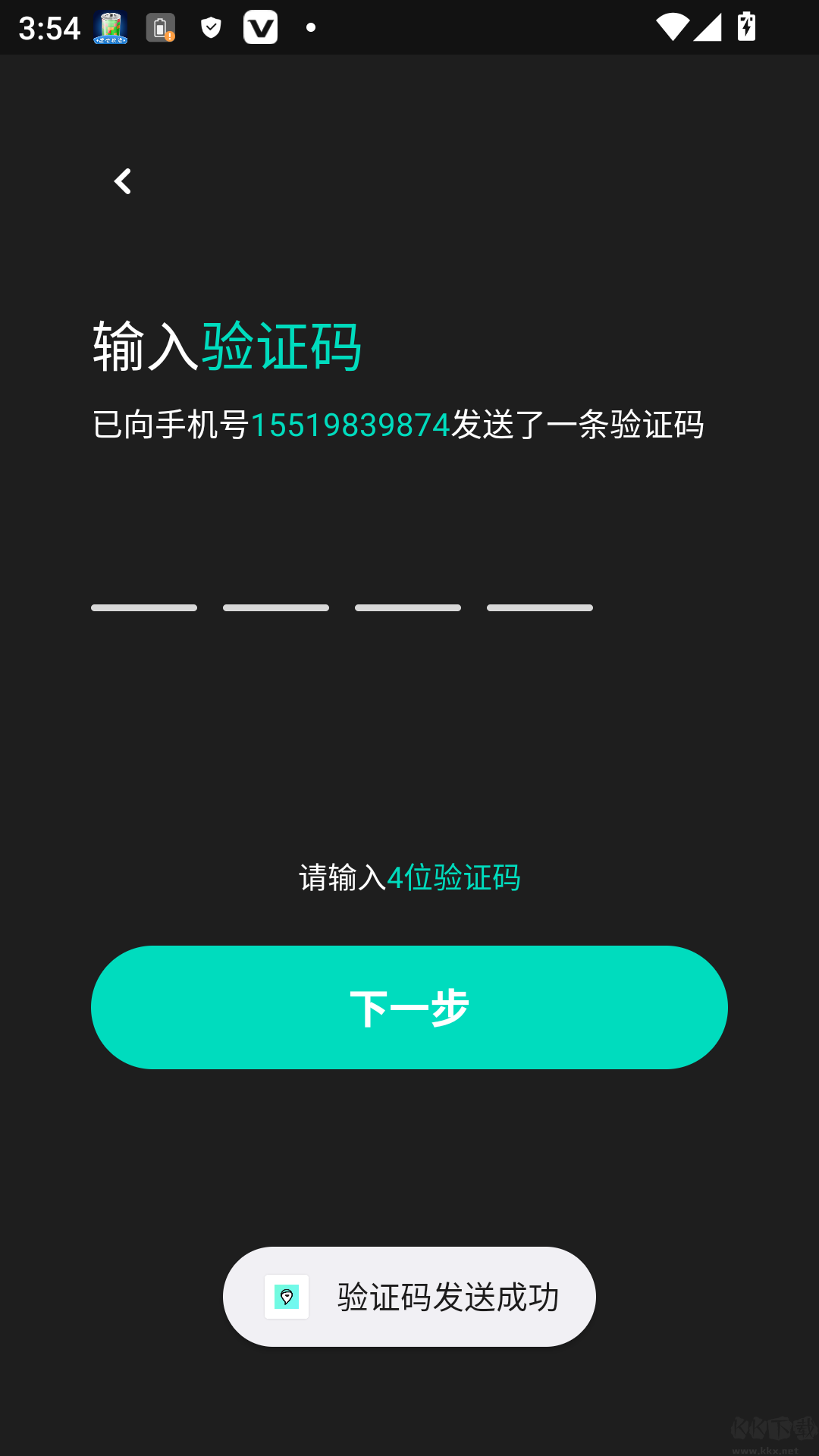Click the 验证码发送成功 toast message
Image resolution: width=819 pixels, height=1456 pixels.
point(447,1298)
